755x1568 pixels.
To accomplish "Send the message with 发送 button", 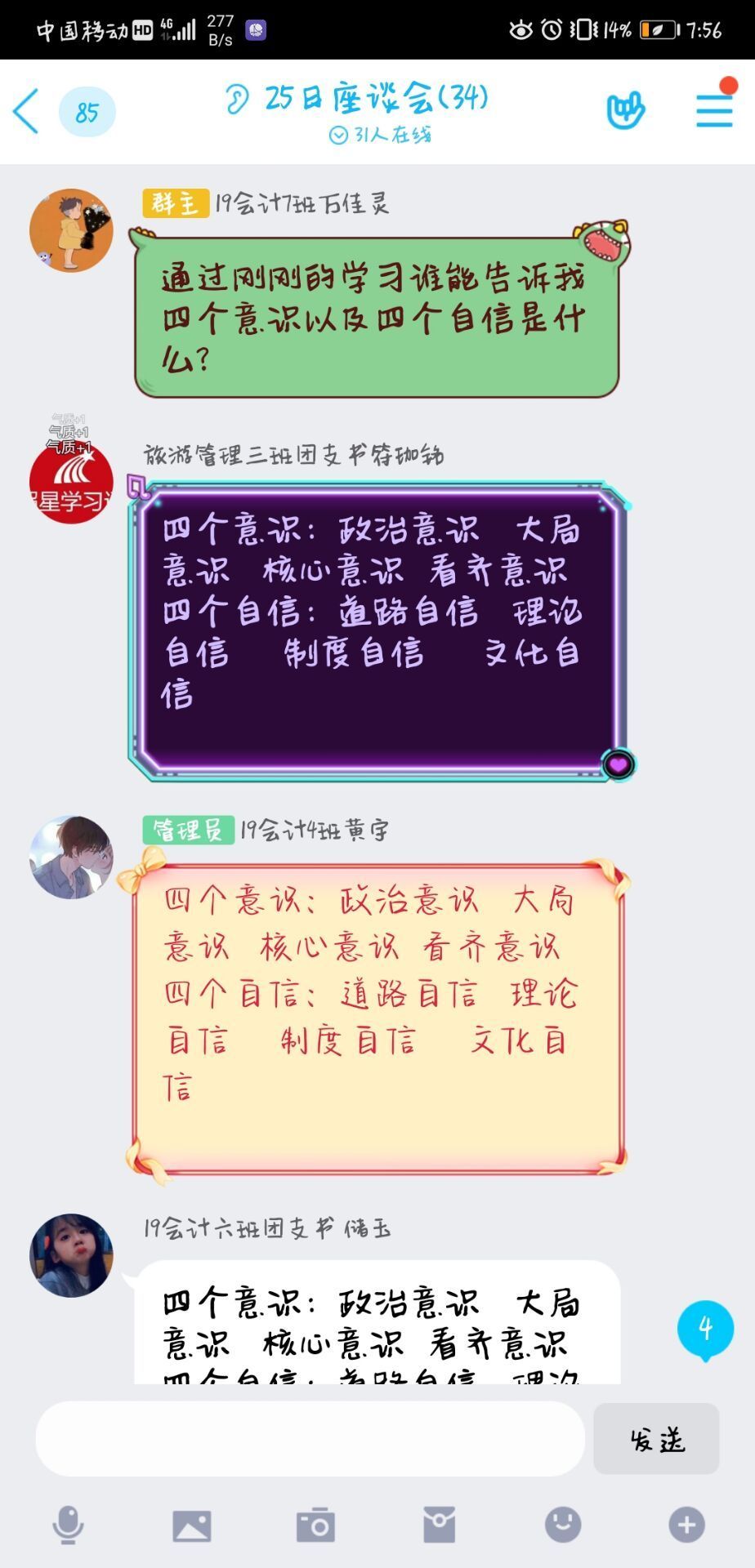I will click(656, 1440).
